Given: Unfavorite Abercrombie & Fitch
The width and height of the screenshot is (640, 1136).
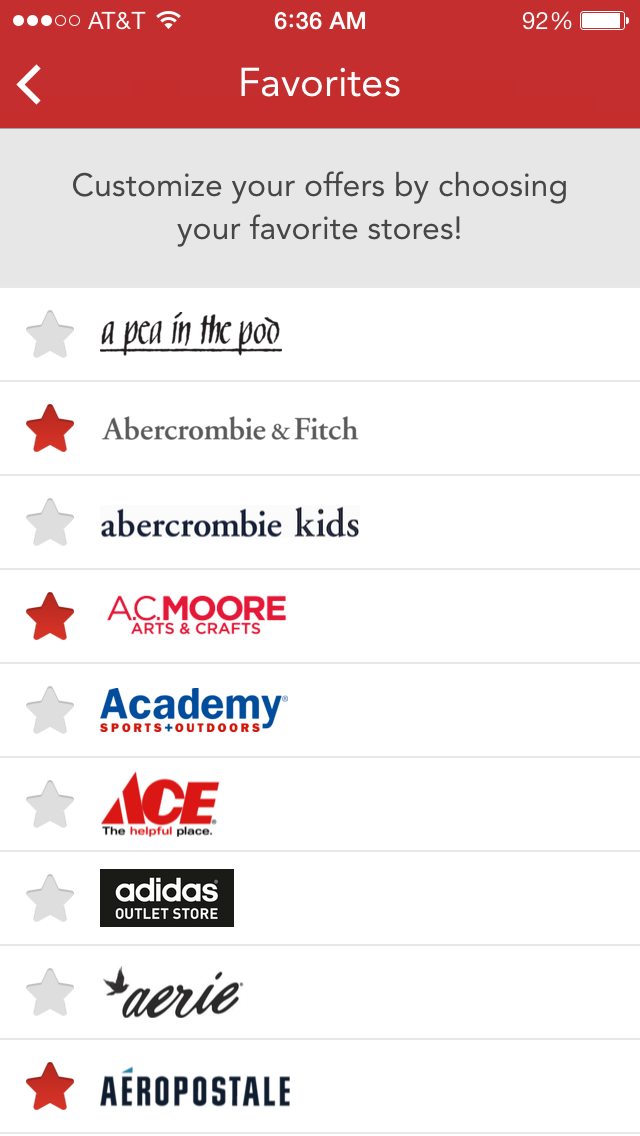Looking at the screenshot, I should click(x=50, y=428).
